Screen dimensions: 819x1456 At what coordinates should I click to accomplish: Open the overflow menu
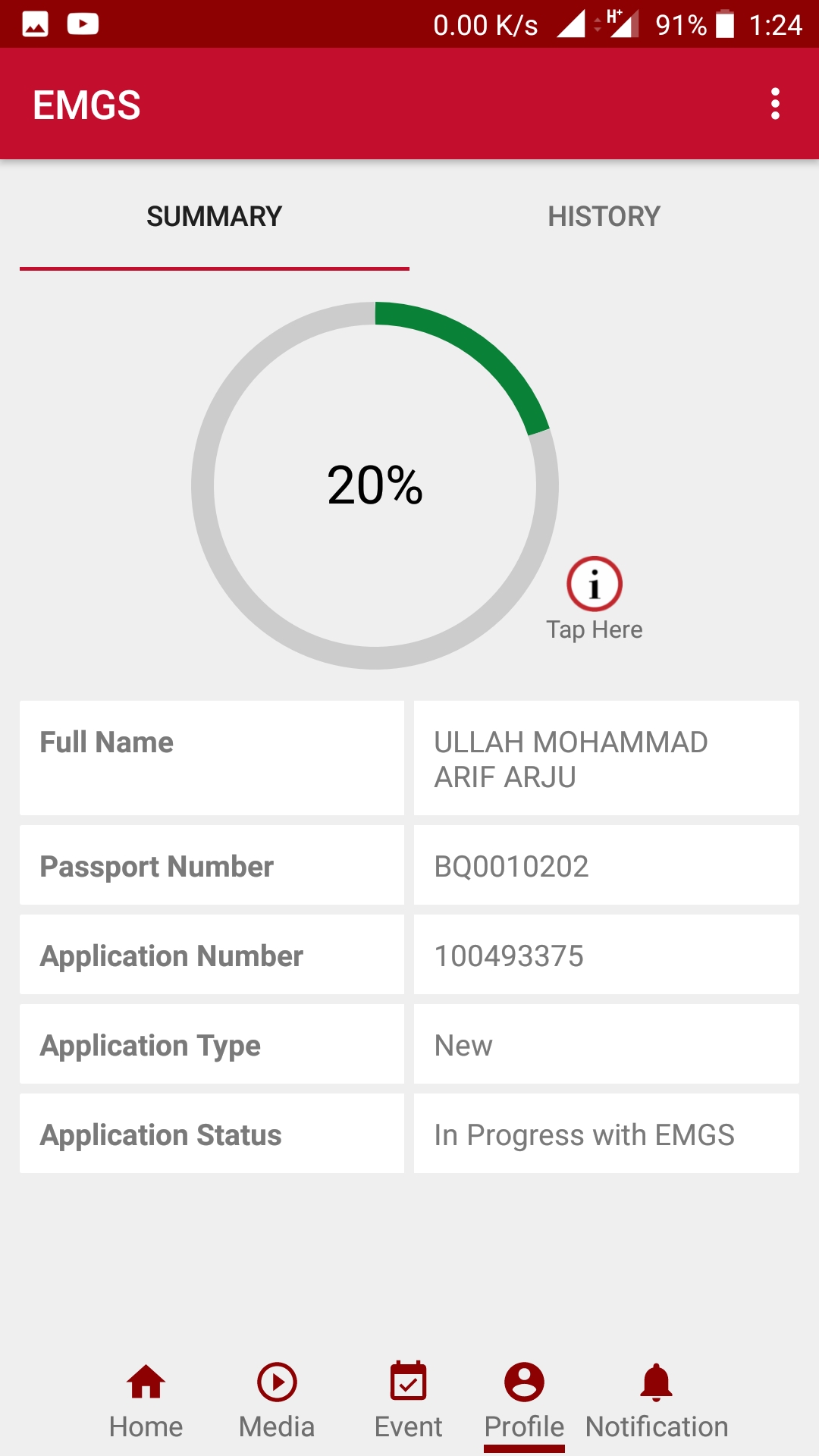click(x=774, y=104)
